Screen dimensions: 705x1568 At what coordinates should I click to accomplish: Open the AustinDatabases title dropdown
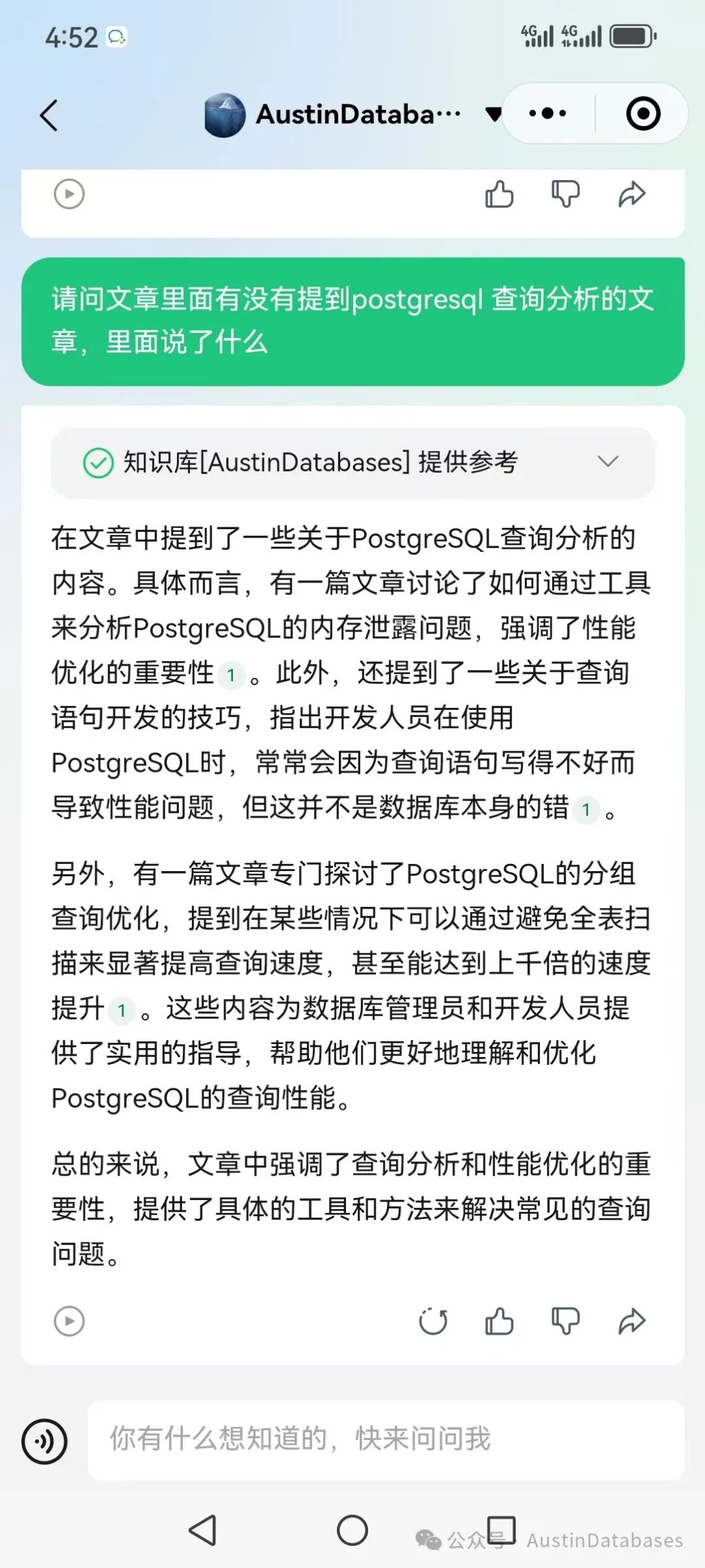pos(494,115)
